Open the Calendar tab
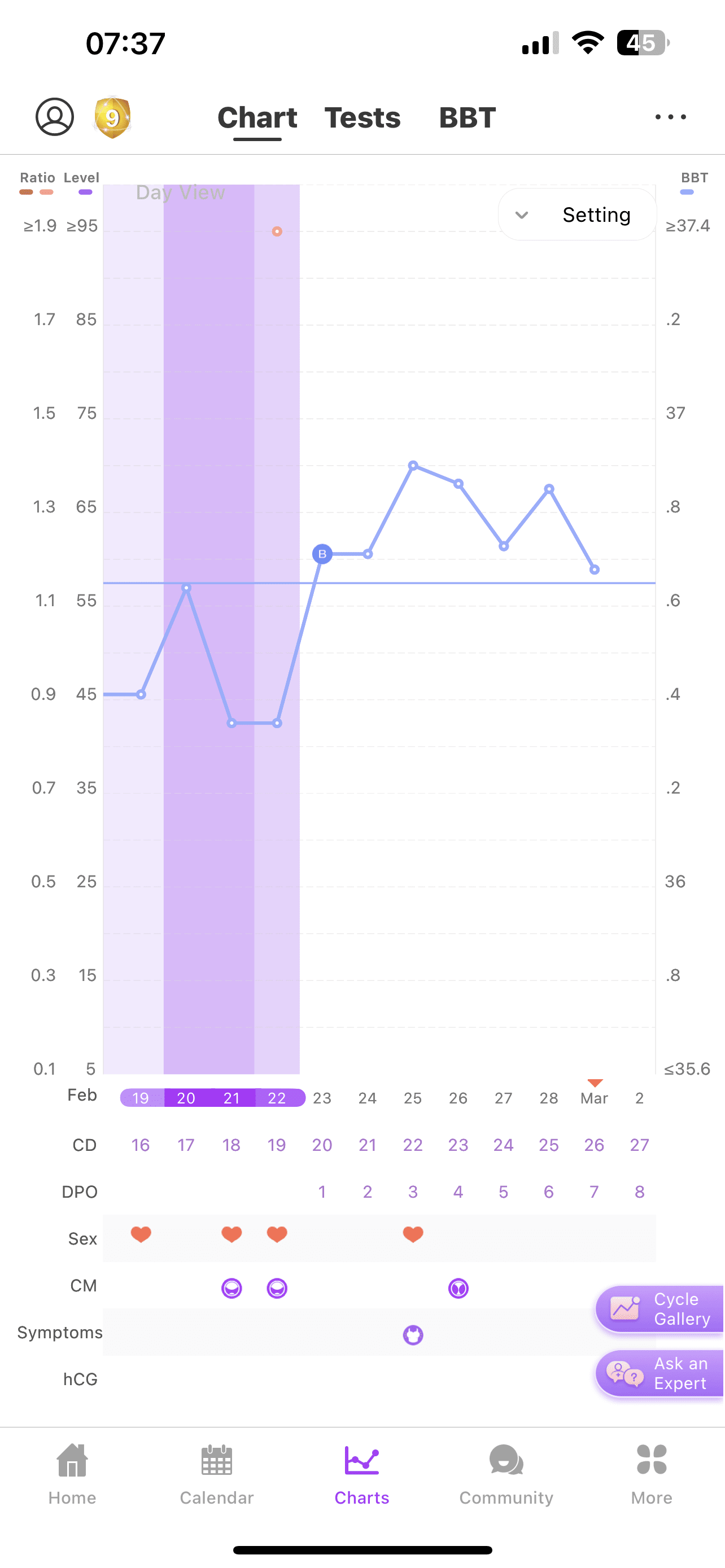725x1568 pixels. tap(217, 1474)
